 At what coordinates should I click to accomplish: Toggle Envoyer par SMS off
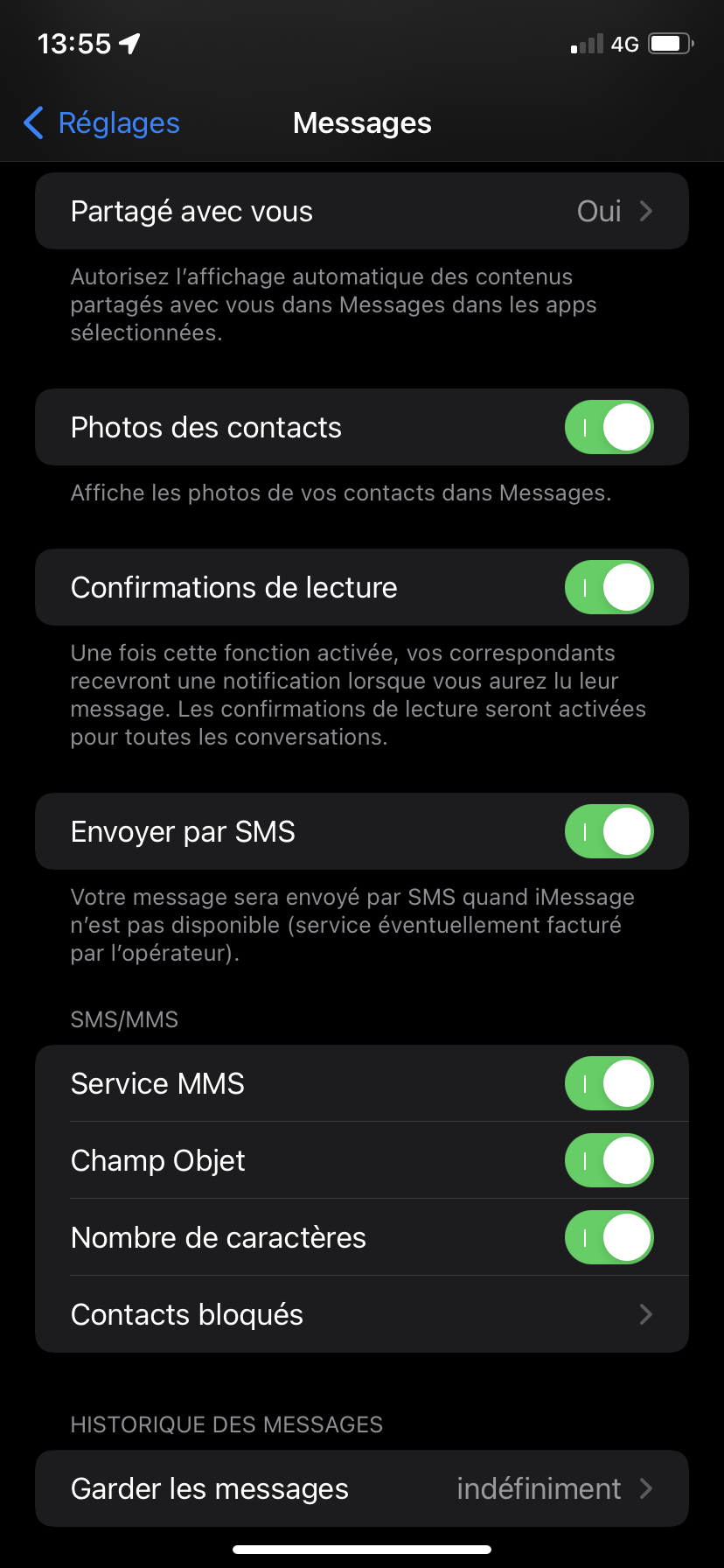coord(609,831)
